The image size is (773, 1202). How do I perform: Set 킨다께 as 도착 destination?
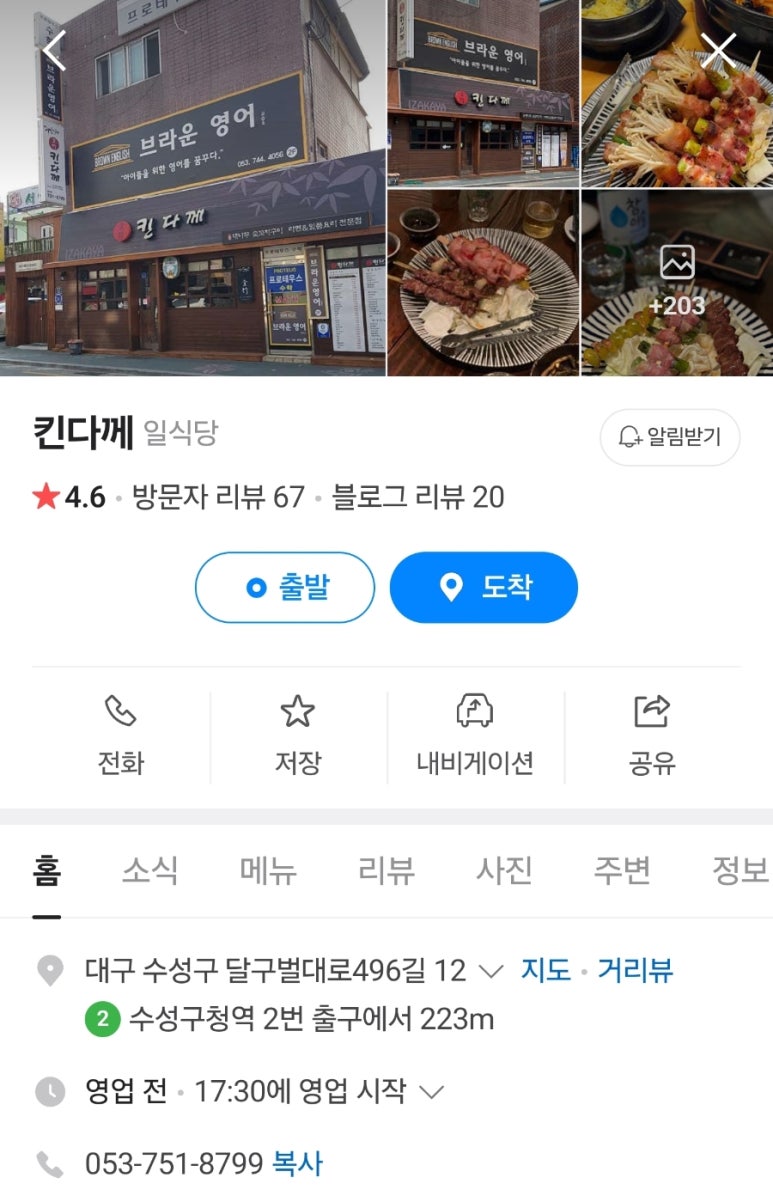point(484,587)
